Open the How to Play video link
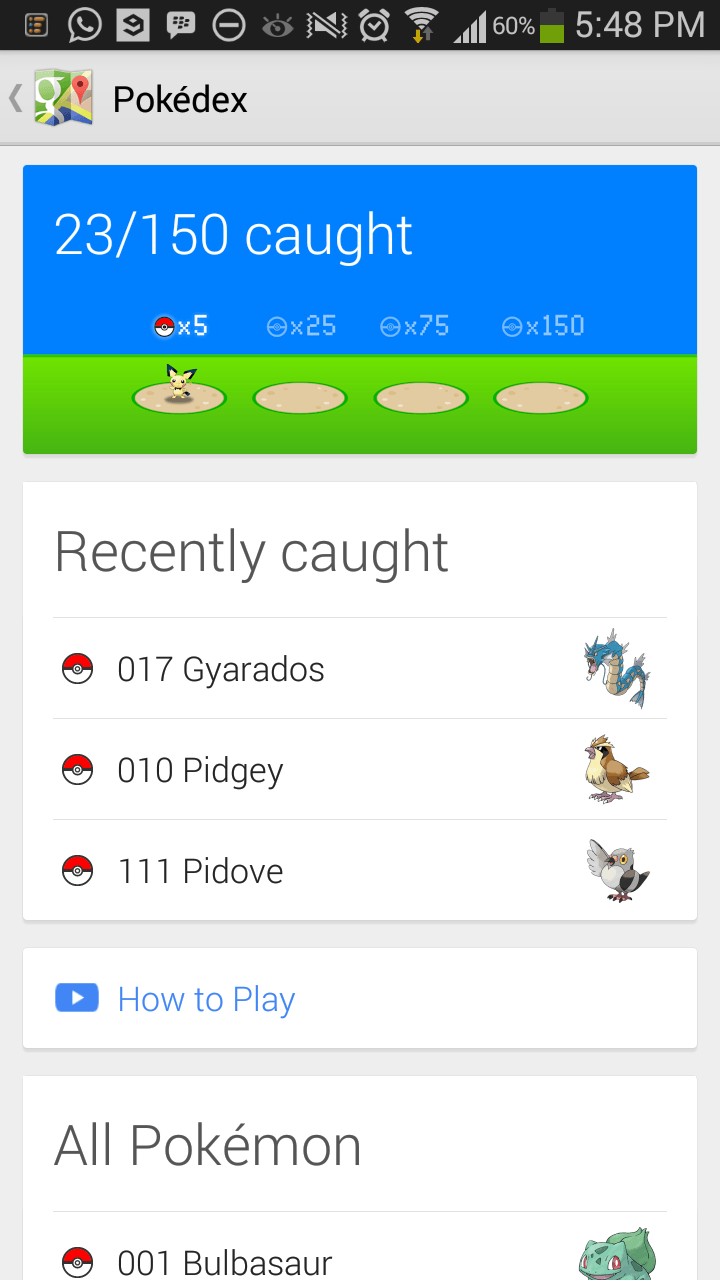 click(206, 999)
